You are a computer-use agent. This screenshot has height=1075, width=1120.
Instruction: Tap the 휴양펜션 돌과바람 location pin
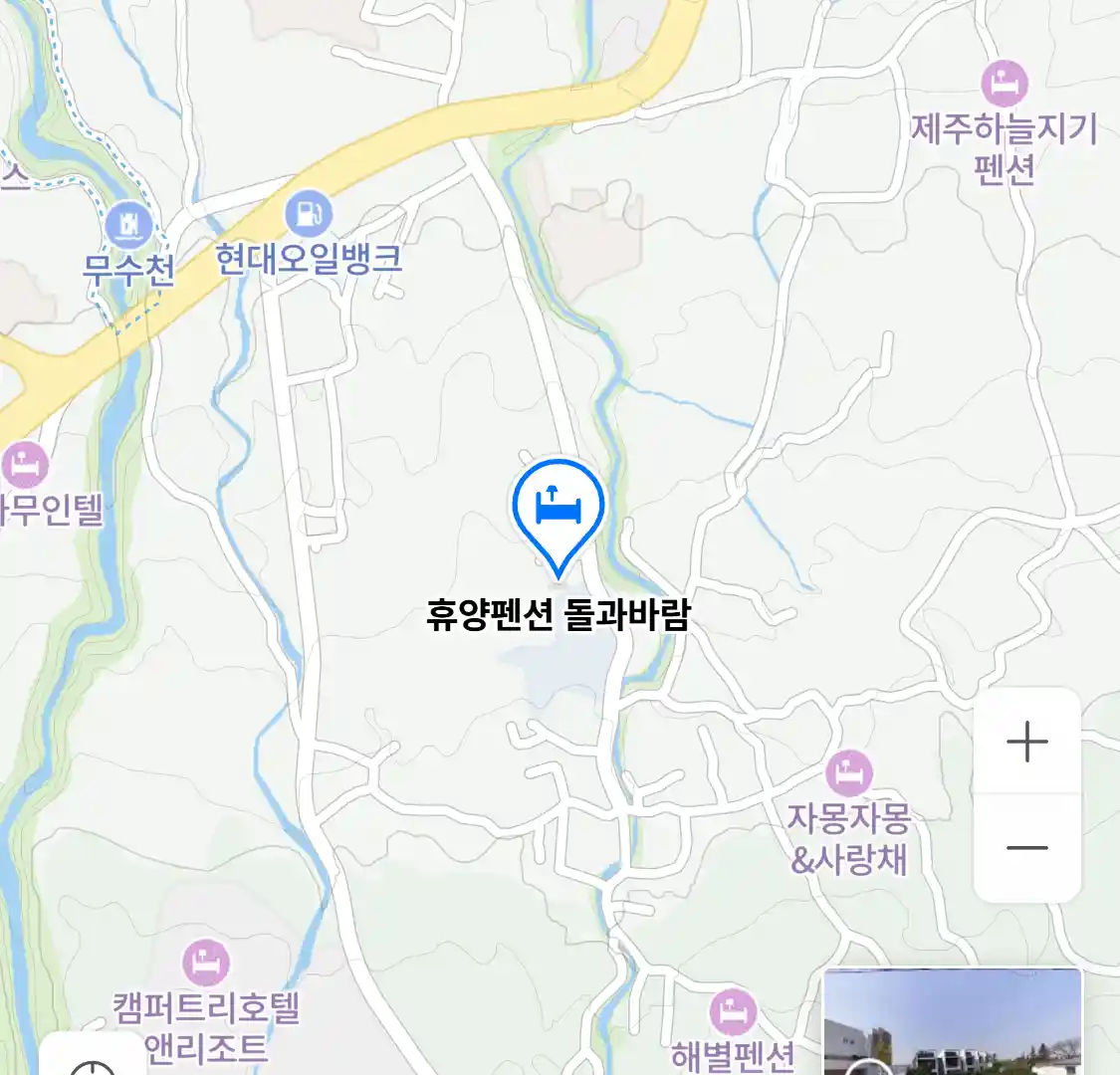pos(559,508)
